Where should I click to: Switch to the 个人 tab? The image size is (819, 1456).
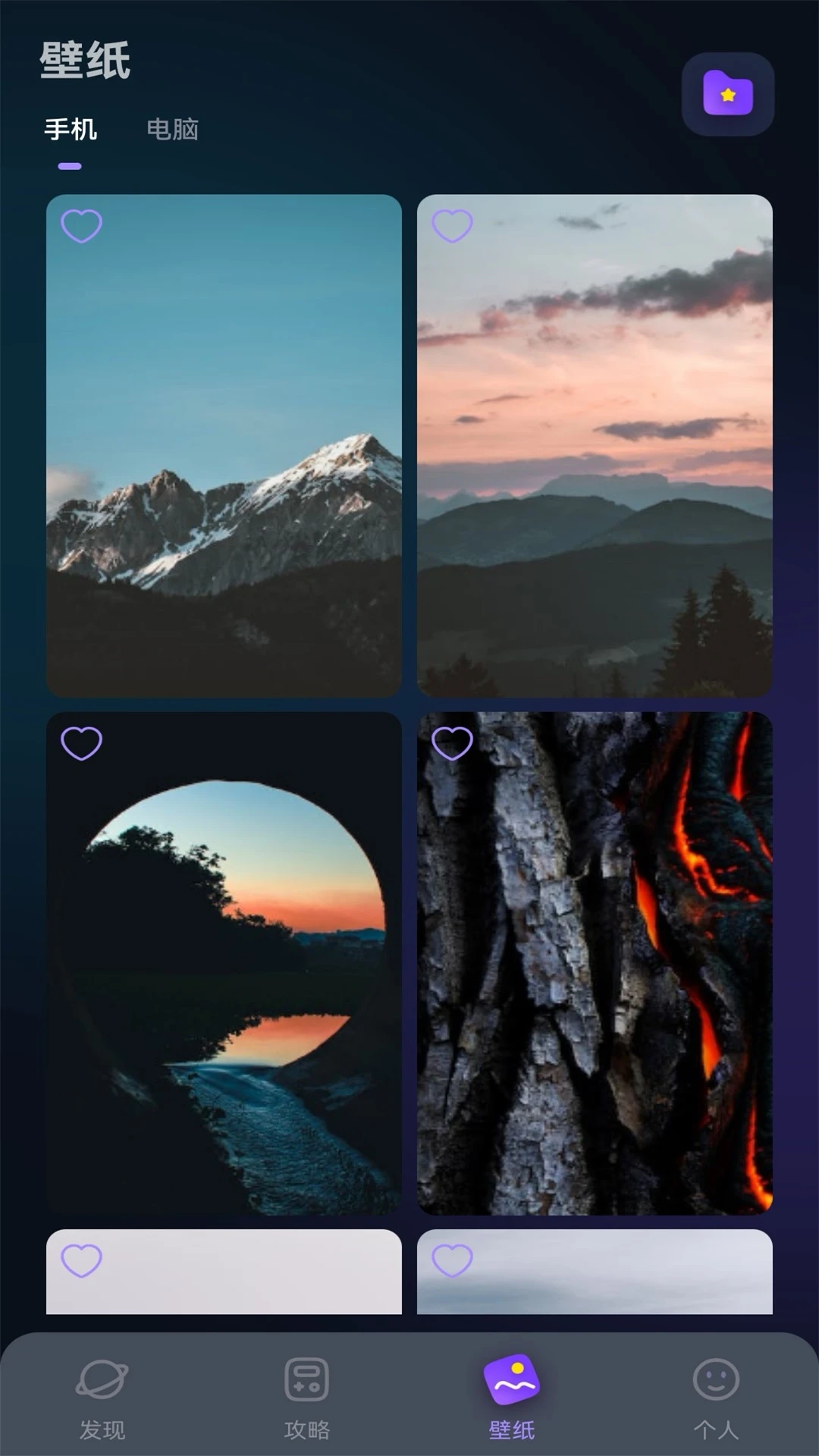(716, 1395)
